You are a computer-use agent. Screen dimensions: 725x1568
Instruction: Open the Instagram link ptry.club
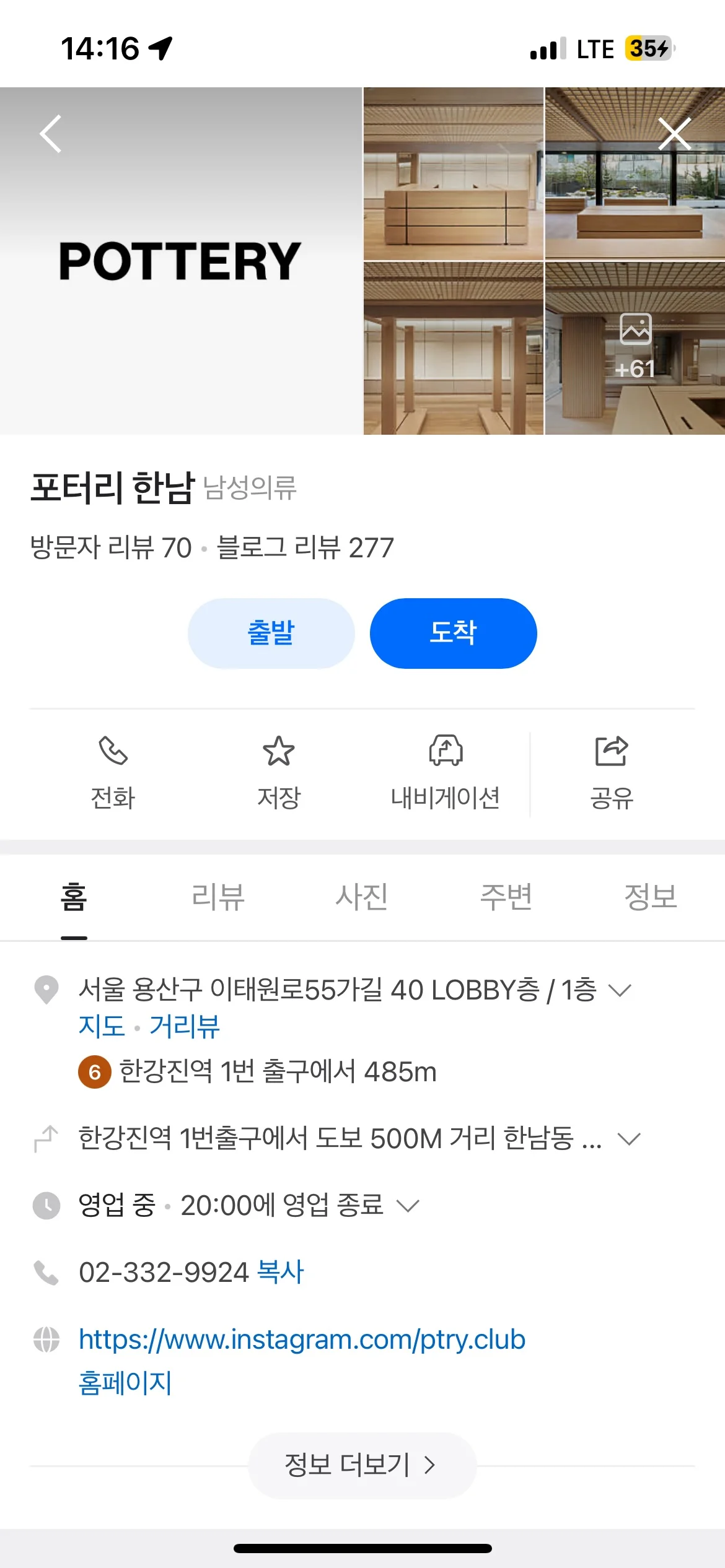pos(300,1339)
